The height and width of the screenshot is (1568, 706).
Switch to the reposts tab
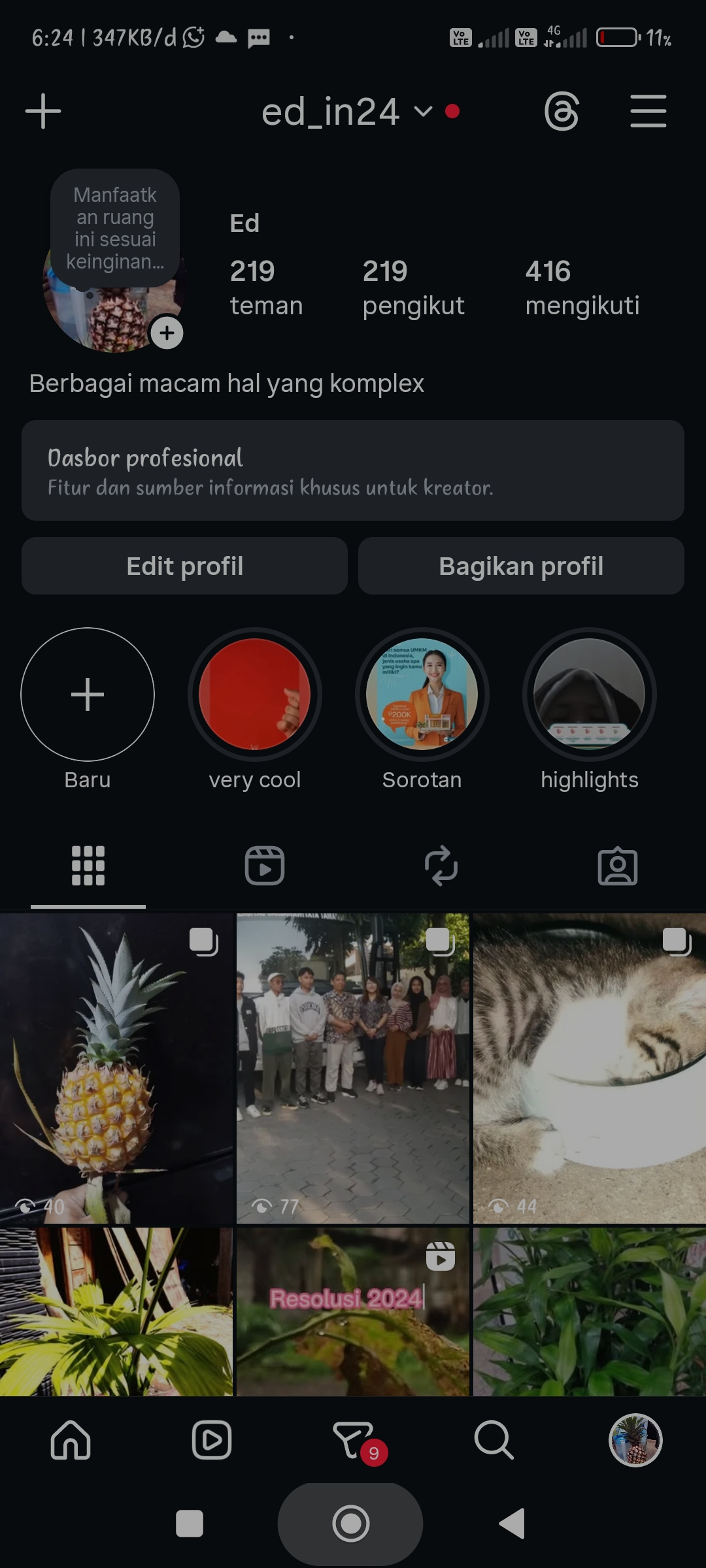(441, 866)
